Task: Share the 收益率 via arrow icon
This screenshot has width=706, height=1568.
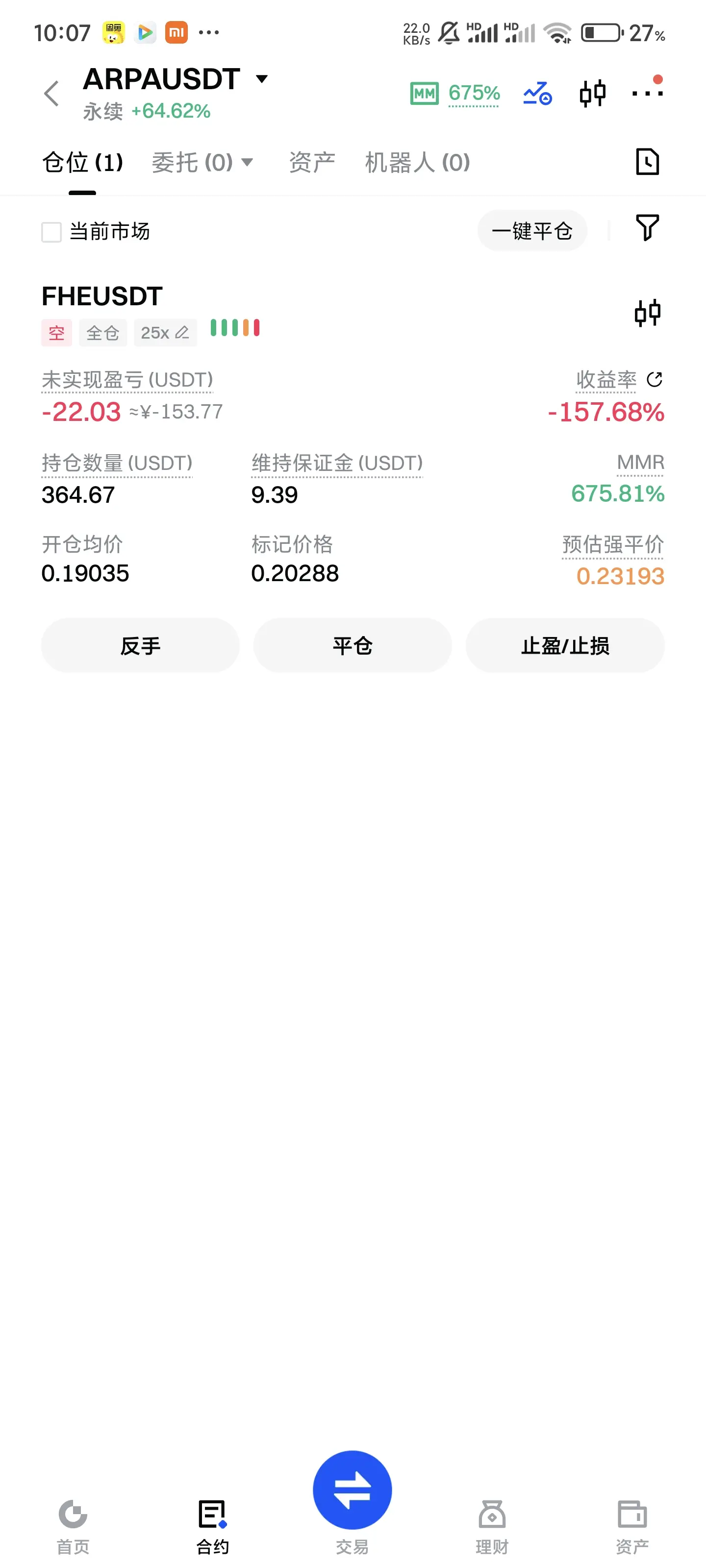Action: coord(654,379)
